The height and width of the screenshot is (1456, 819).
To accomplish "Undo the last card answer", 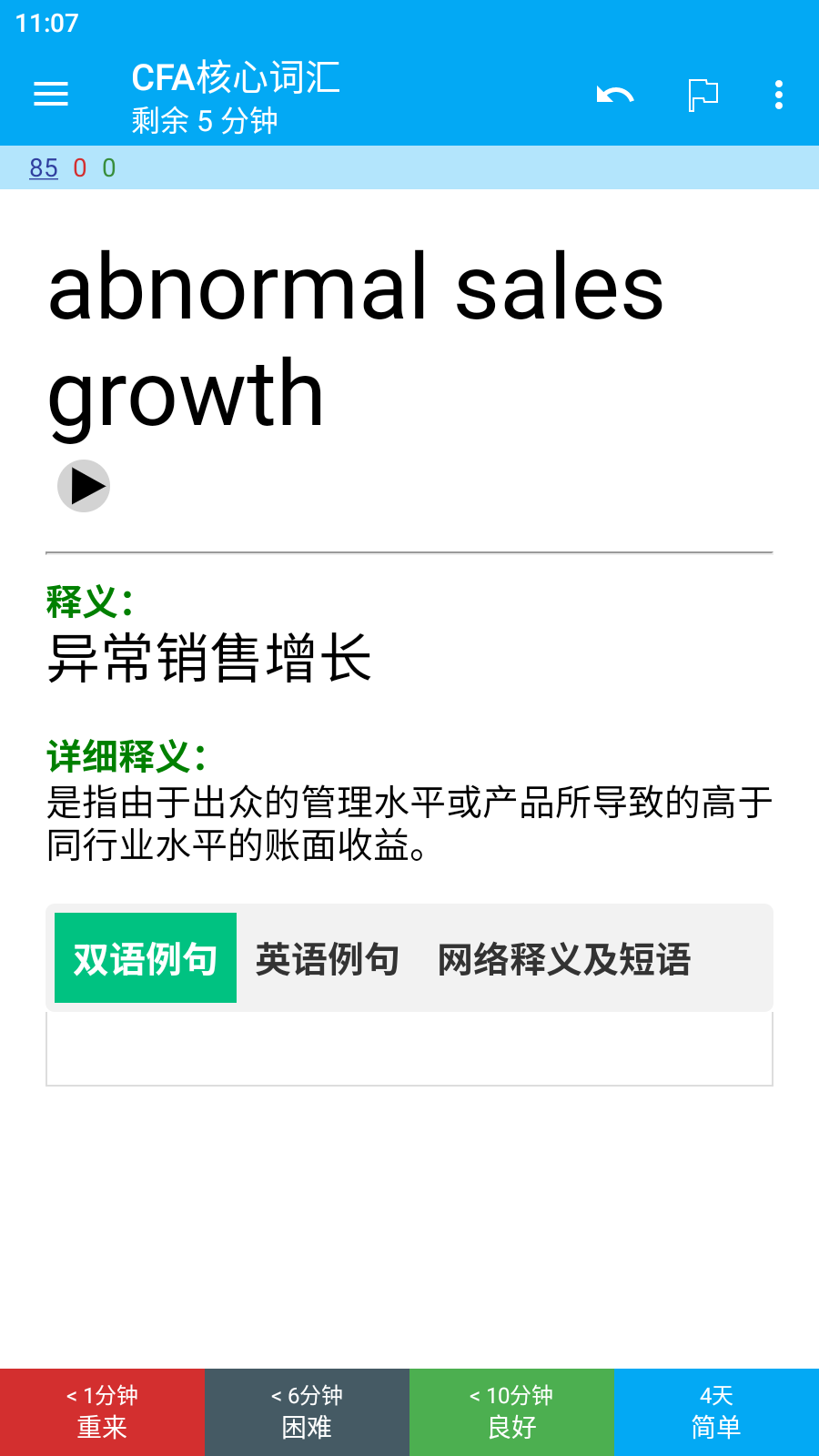I will [615, 95].
